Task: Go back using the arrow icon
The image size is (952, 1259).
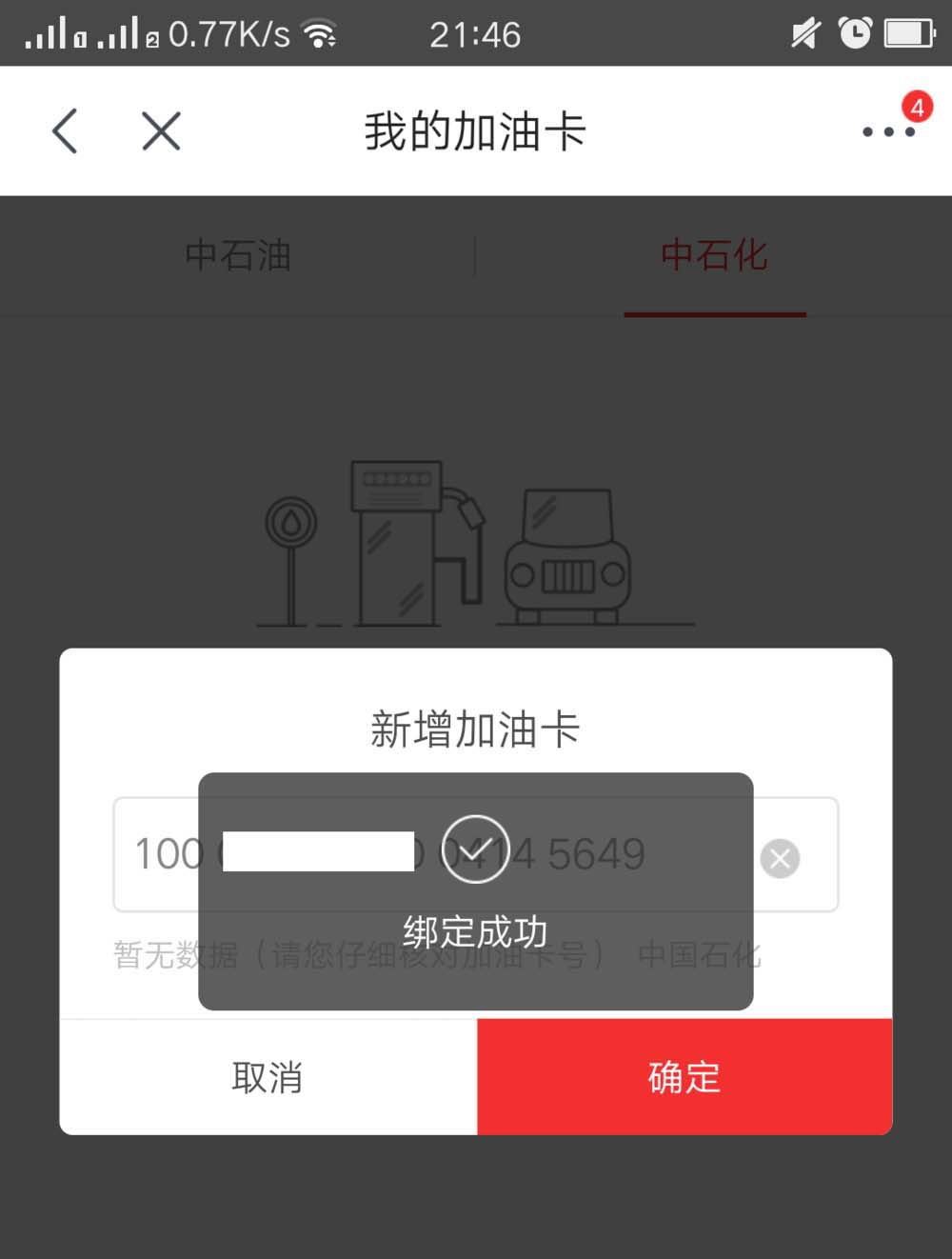Action: pos(65,130)
